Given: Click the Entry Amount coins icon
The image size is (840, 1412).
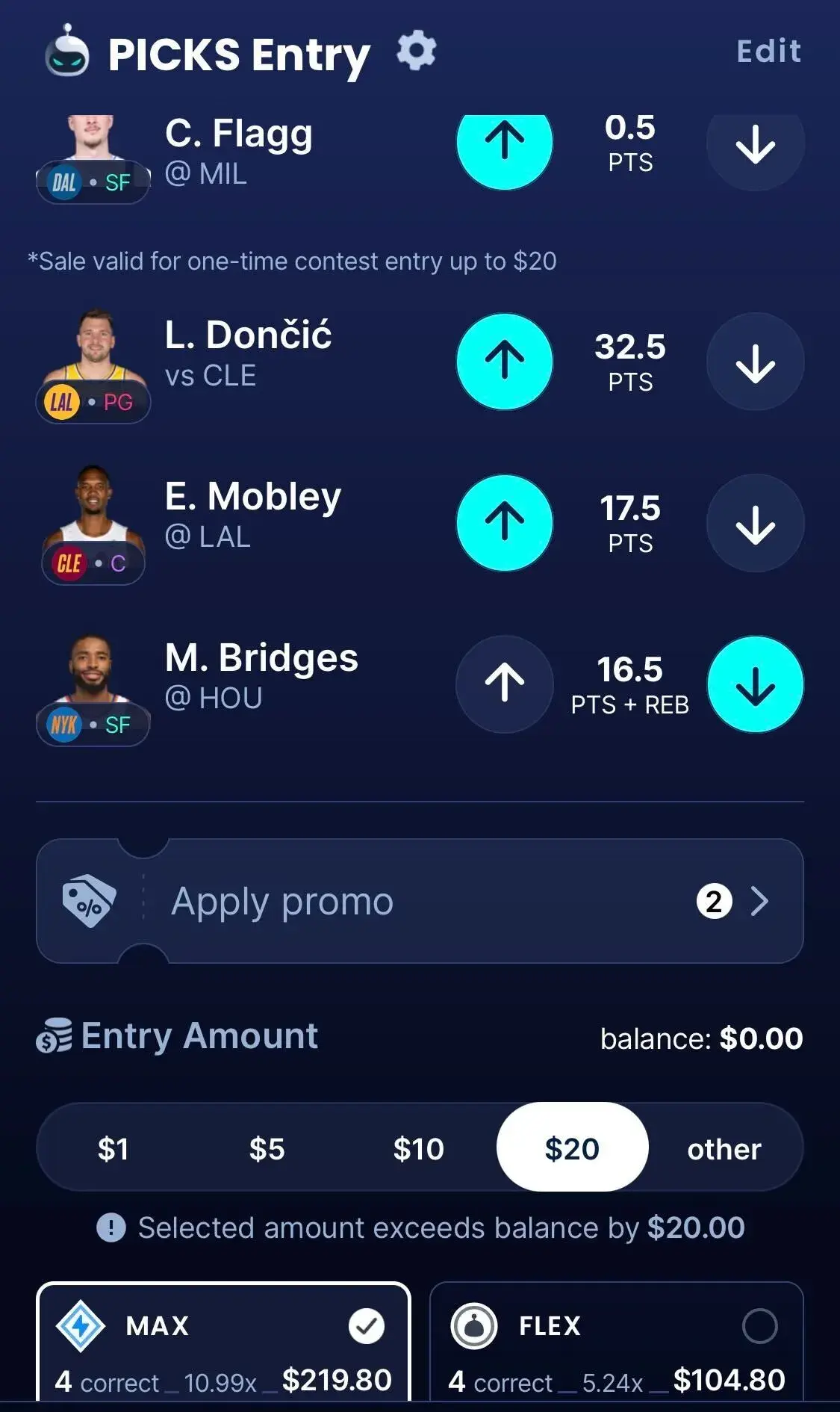Looking at the screenshot, I should pyautogui.click(x=54, y=1035).
